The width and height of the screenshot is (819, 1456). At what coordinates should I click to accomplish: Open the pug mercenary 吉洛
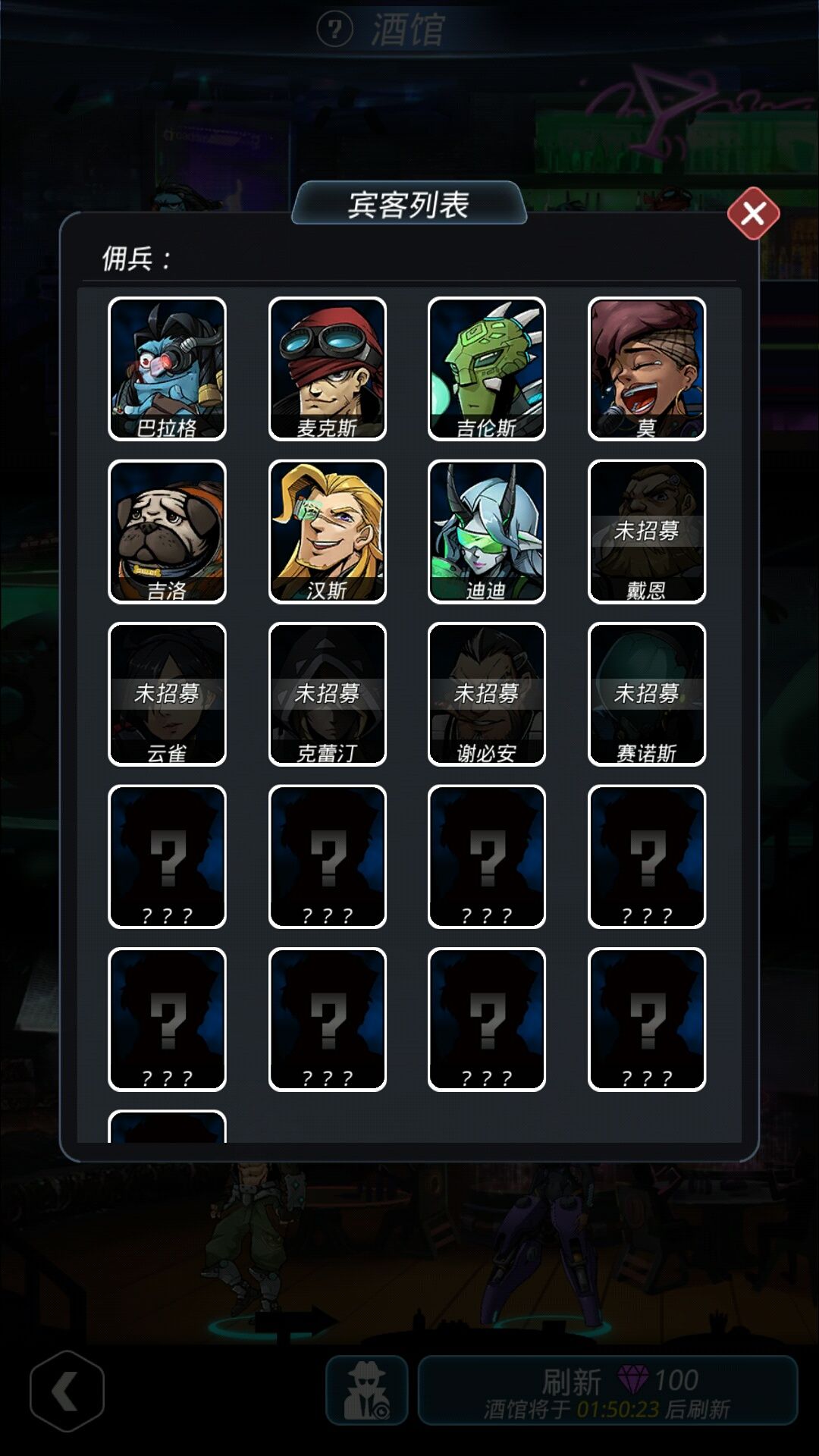coord(167,532)
